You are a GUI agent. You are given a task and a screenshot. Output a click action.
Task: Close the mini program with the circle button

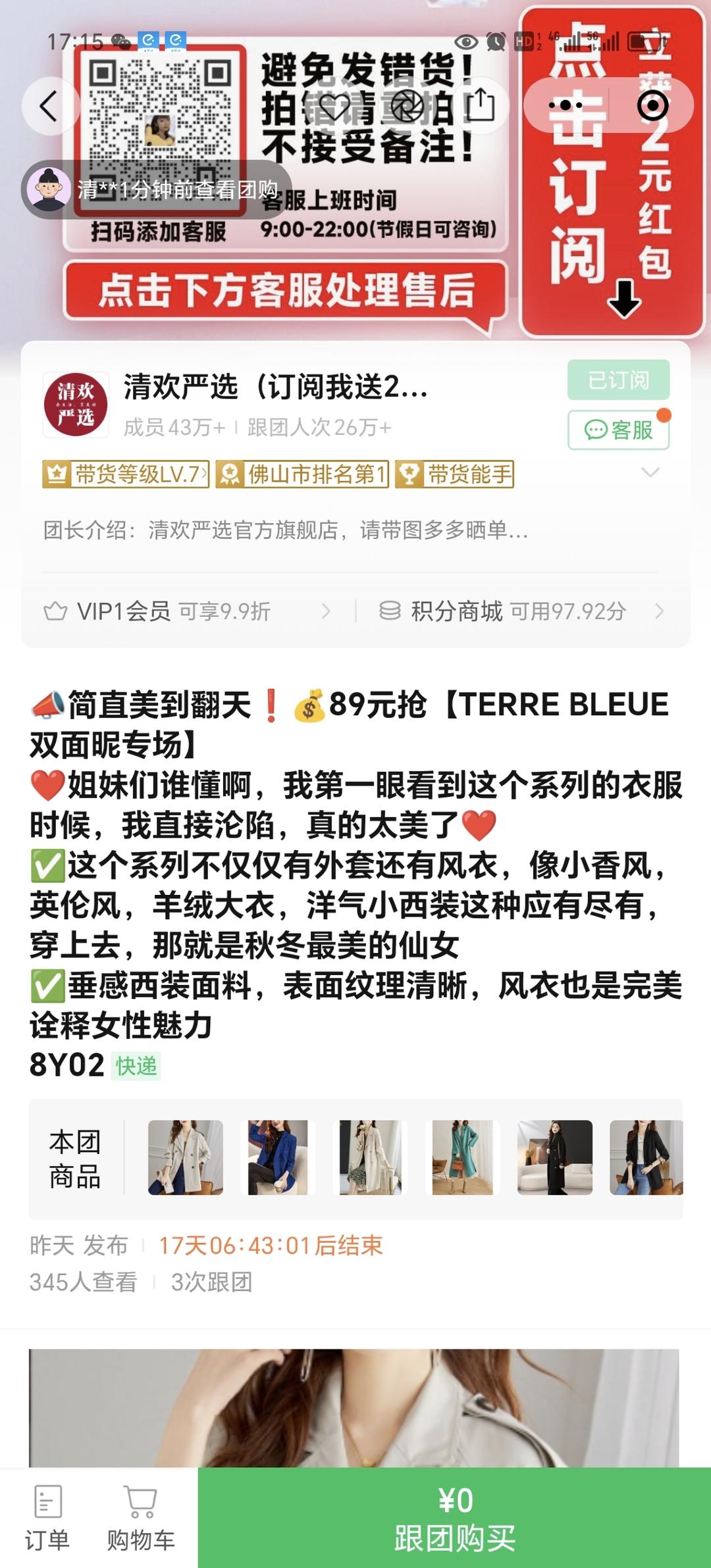pos(652,105)
